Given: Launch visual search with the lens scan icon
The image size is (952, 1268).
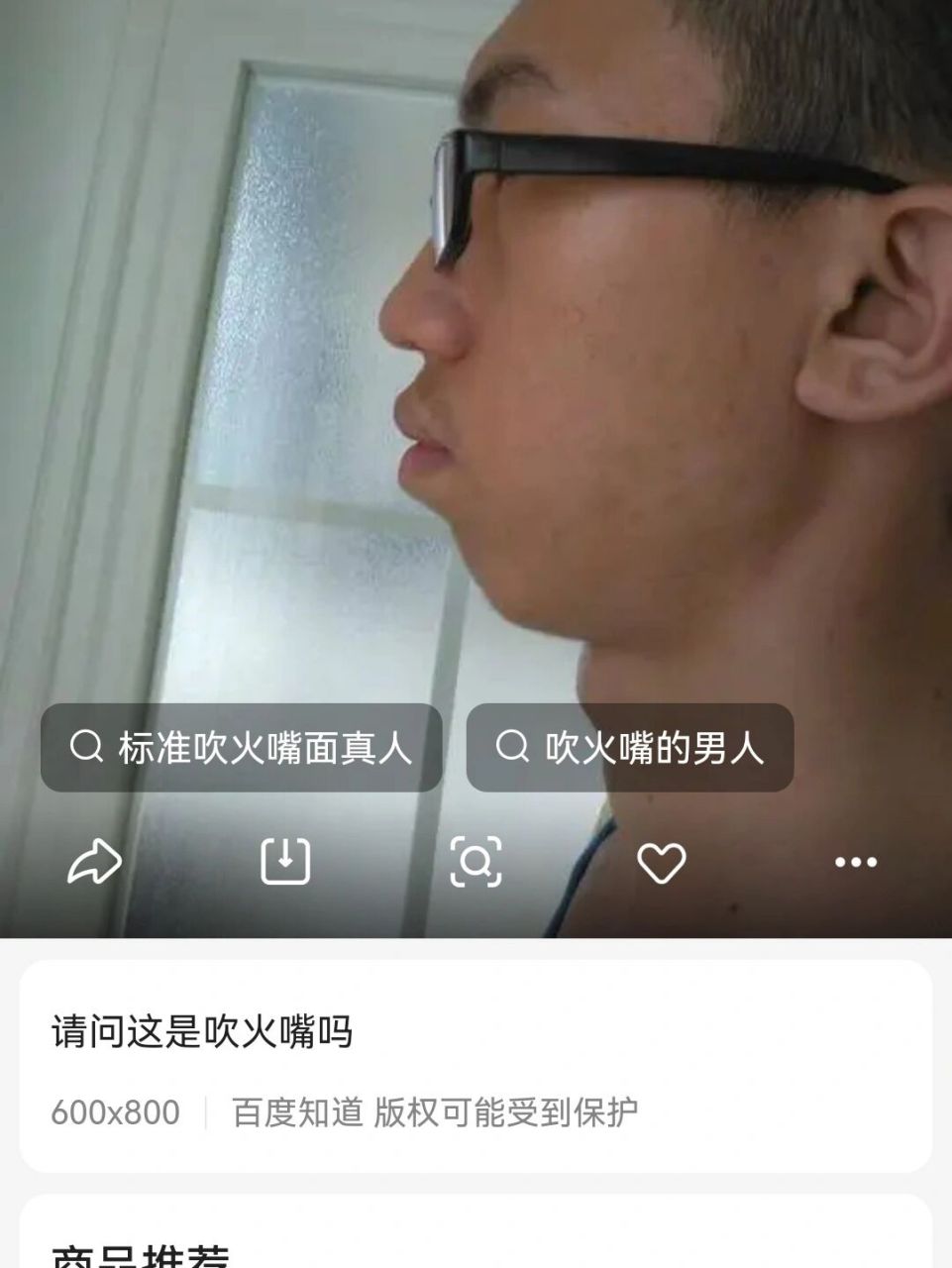Looking at the screenshot, I should click(476, 862).
